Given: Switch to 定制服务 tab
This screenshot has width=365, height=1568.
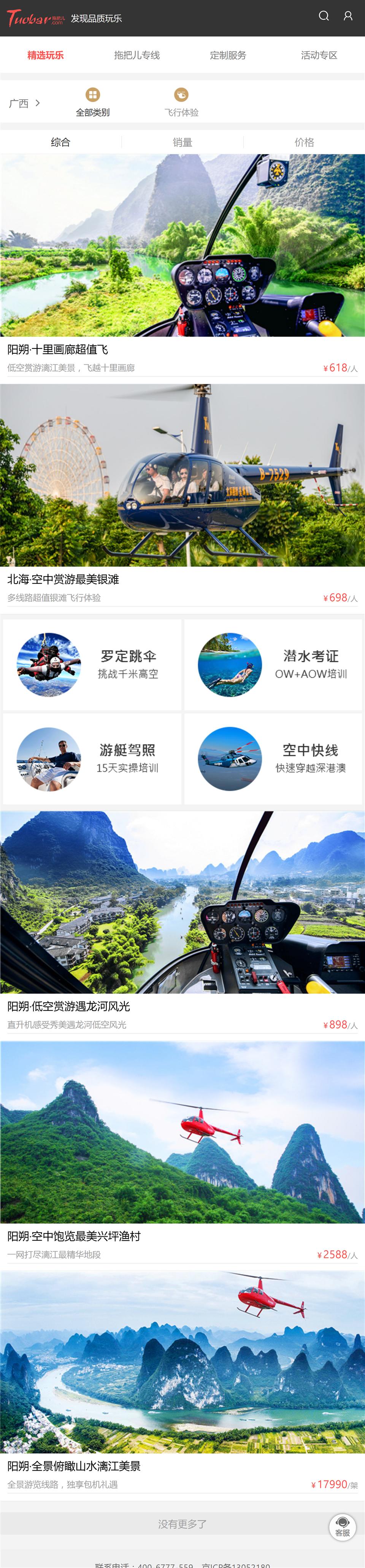Looking at the screenshot, I should tap(228, 56).
